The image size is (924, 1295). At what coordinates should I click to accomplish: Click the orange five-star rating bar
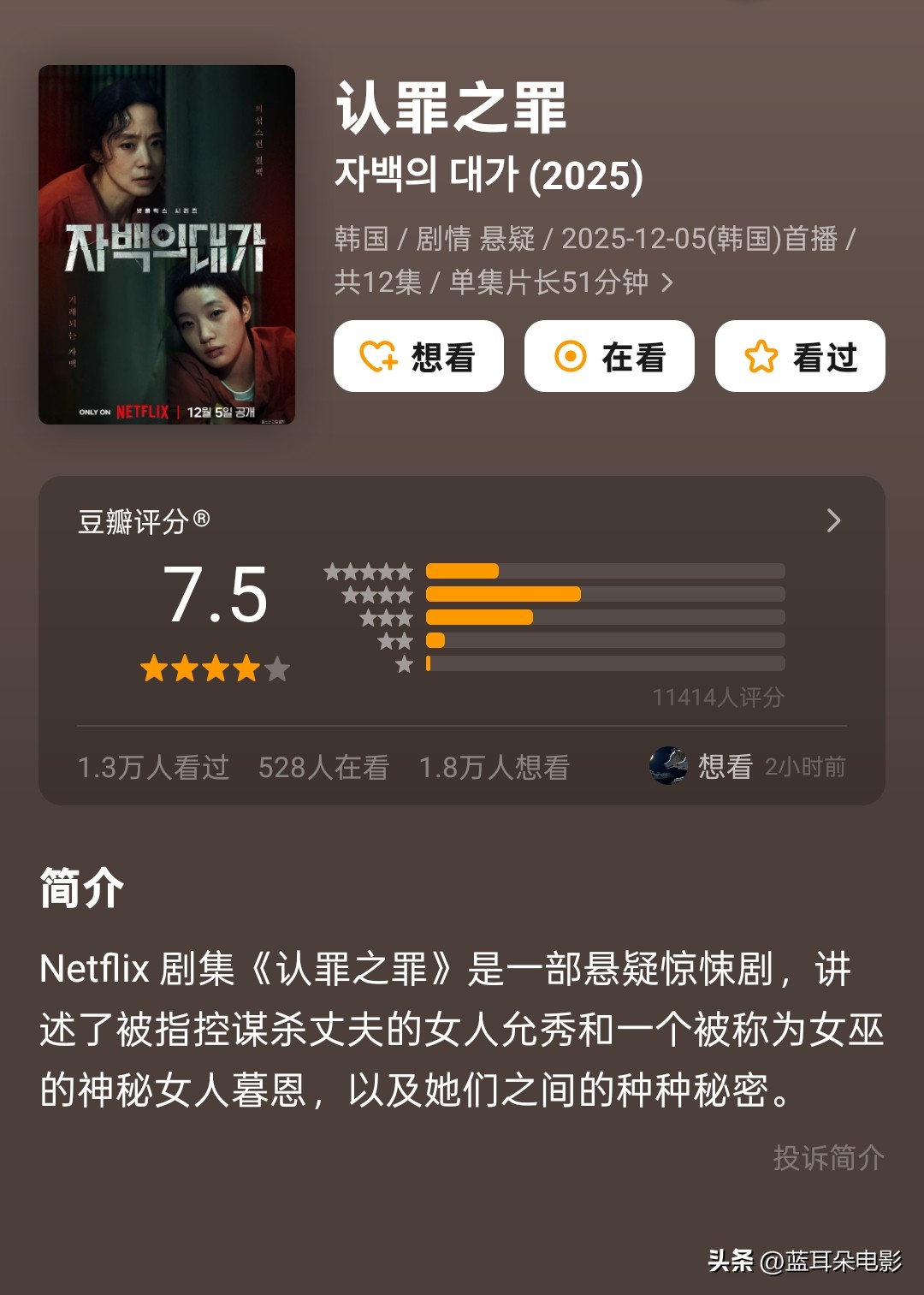(462, 568)
